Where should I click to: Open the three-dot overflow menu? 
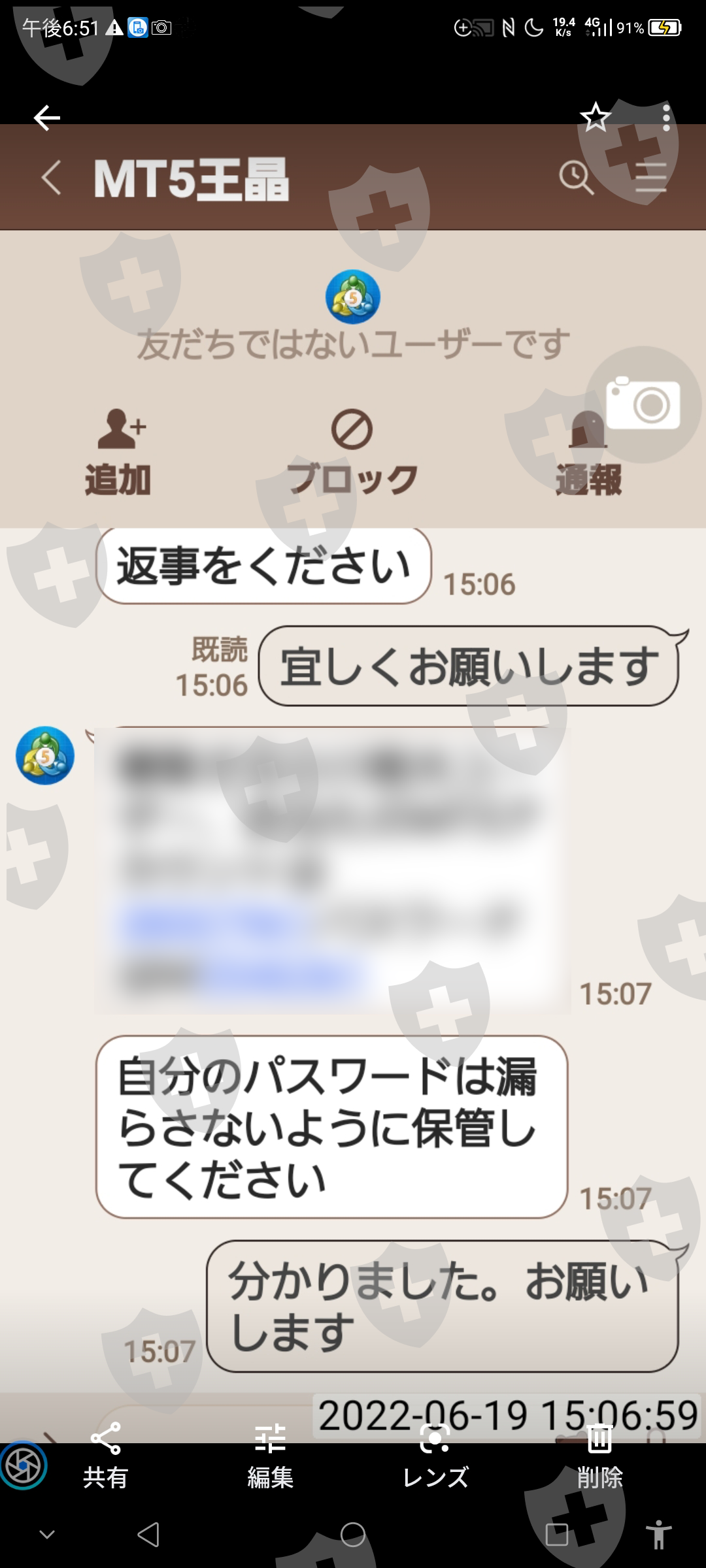[x=666, y=118]
